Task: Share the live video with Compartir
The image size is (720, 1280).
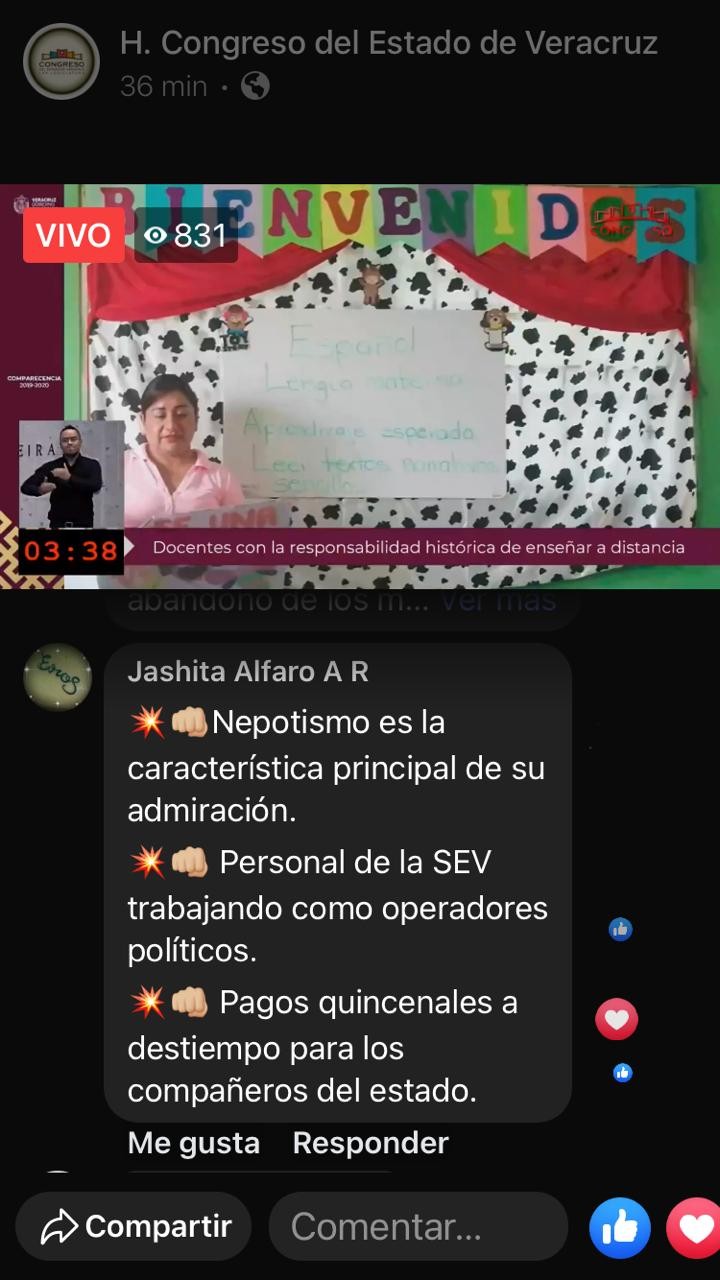Action: click(x=135, y=1226)
